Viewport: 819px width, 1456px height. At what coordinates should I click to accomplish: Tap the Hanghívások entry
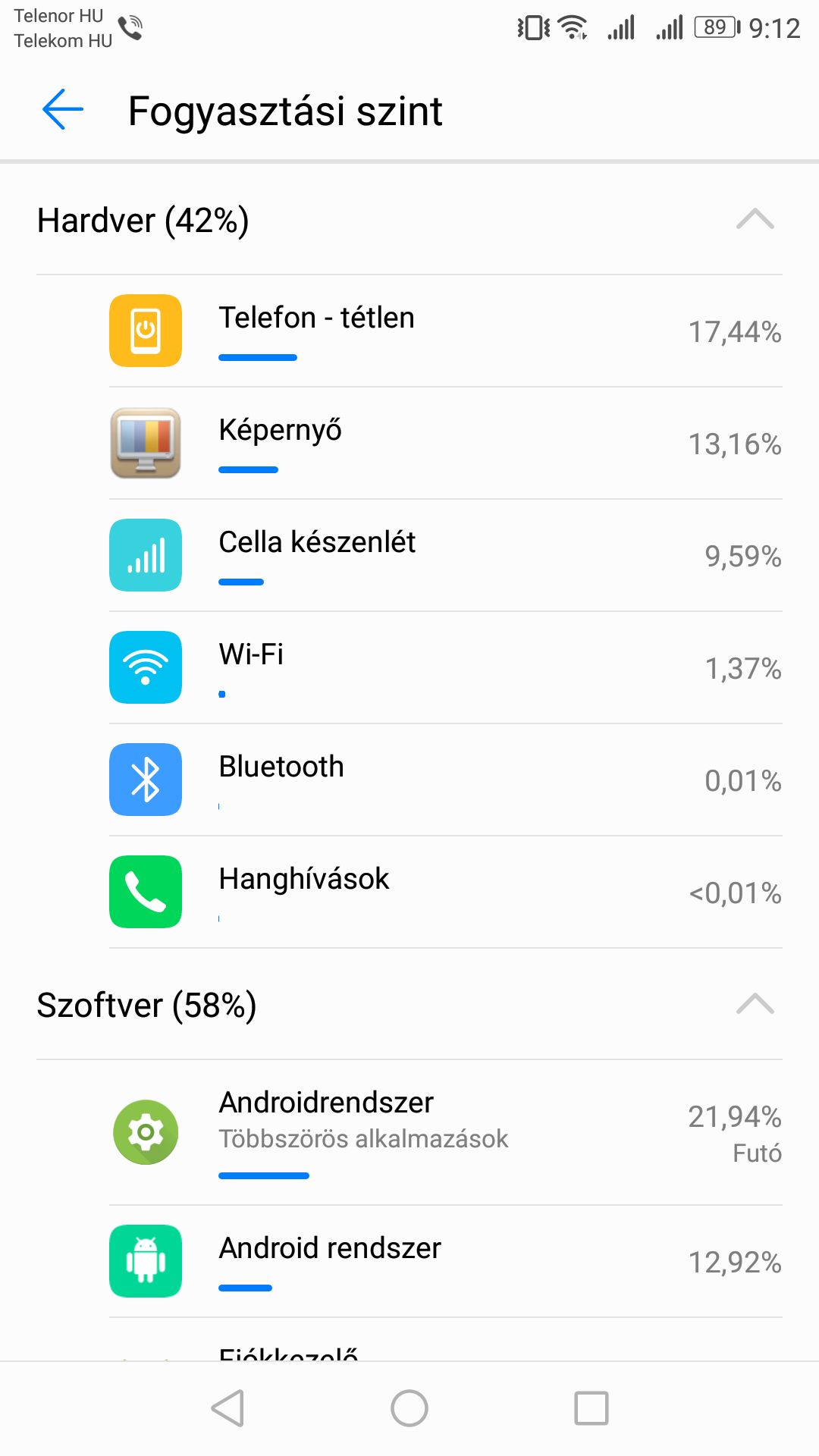pos(446,893)
